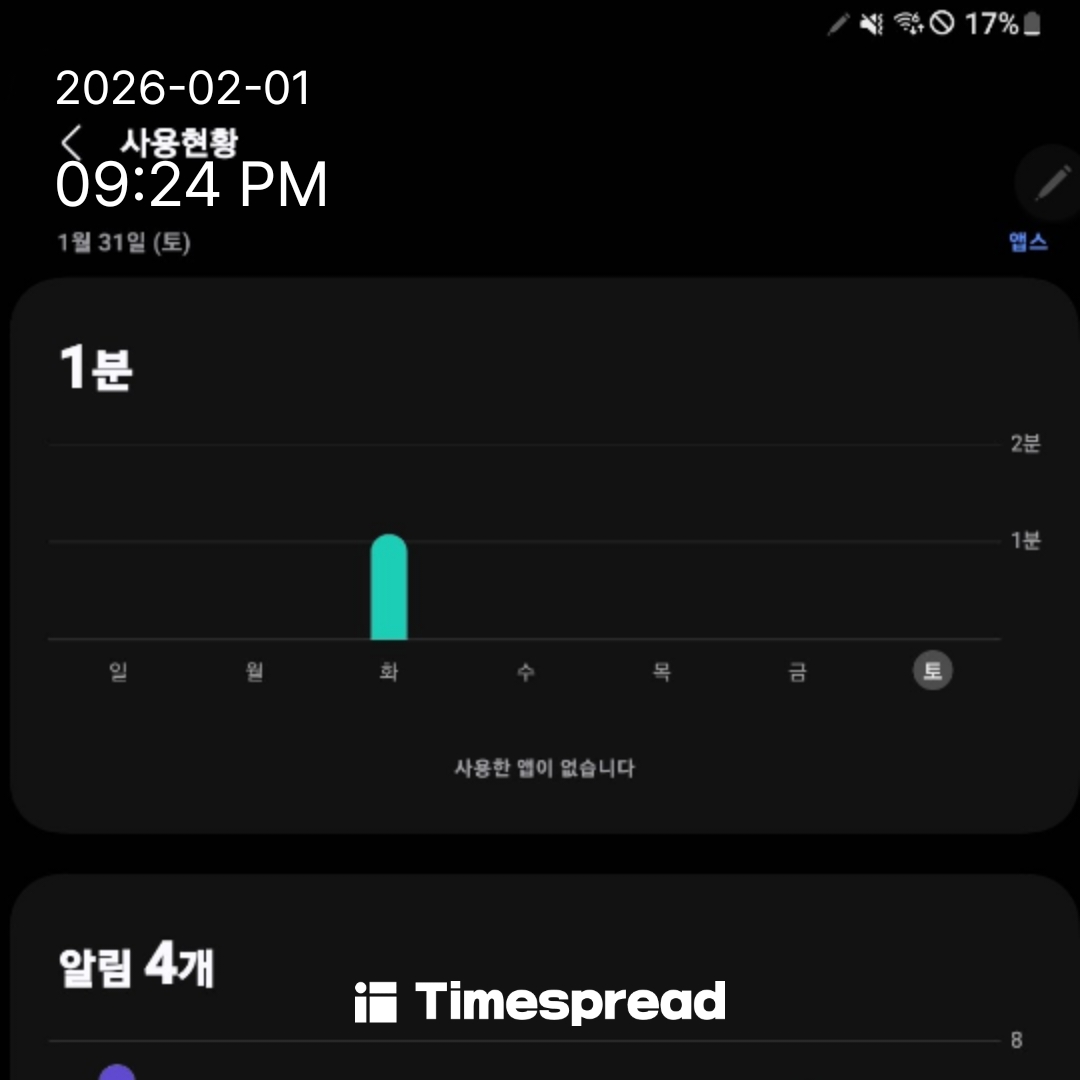
Task: Switch to 화 in the usage chart
Action: click(x=389, y=672)
